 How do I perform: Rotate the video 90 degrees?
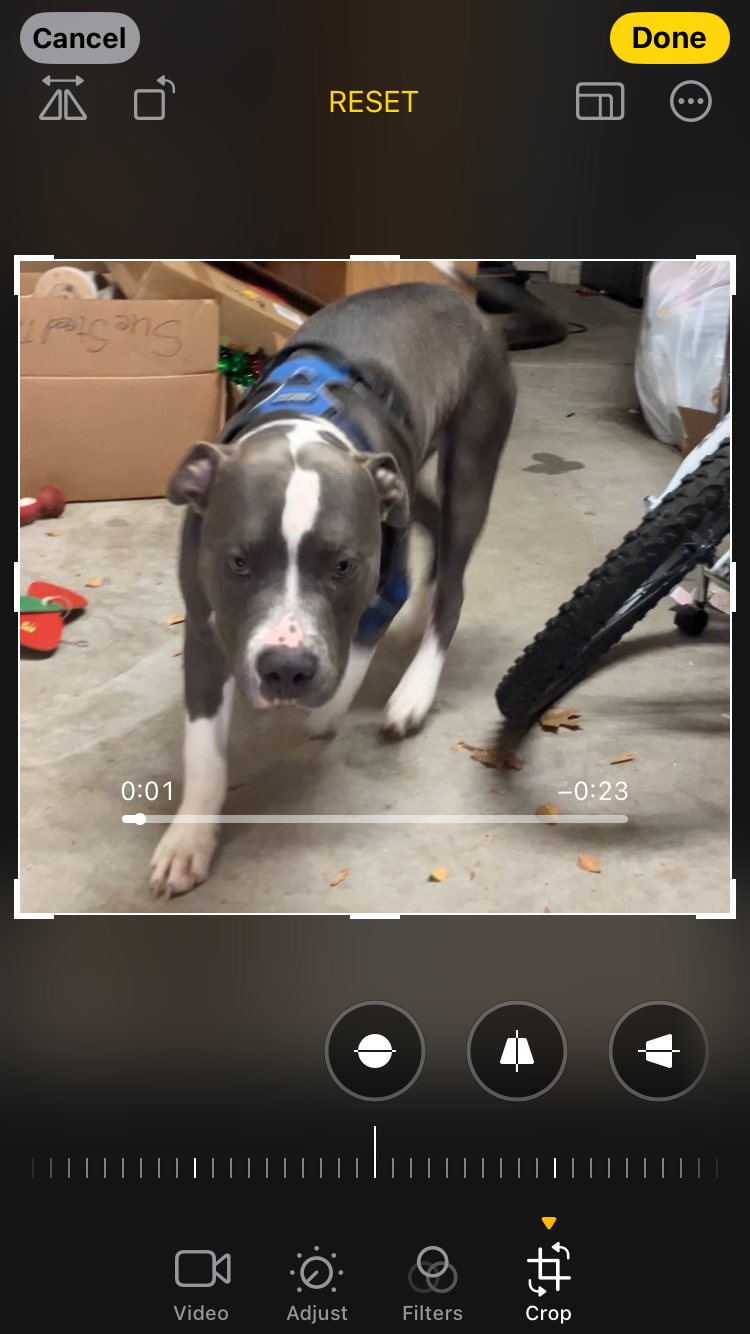153,100
